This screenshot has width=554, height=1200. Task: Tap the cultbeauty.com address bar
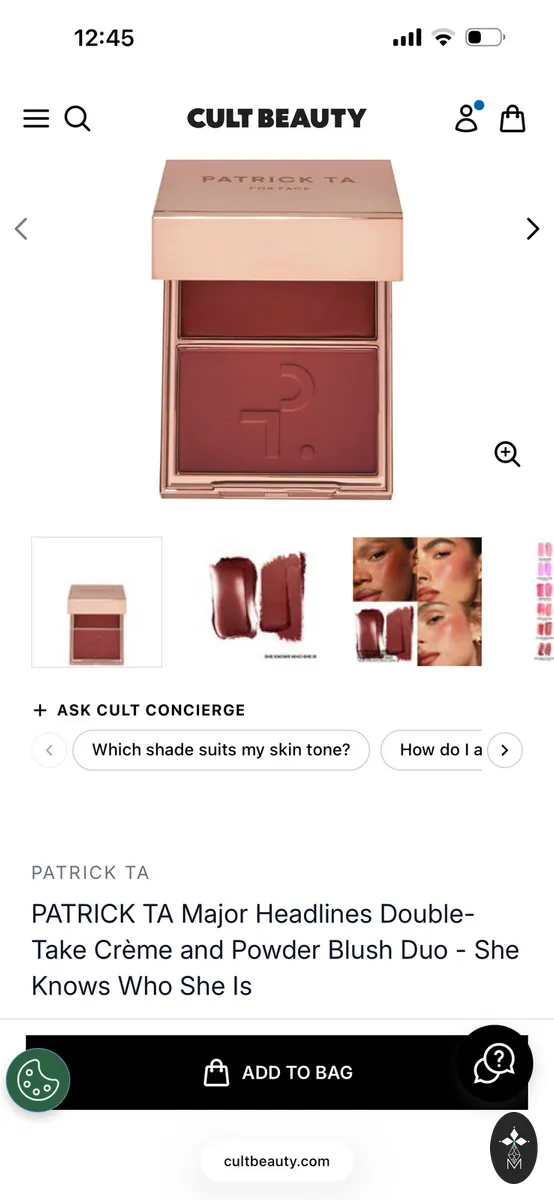pos(277,1161)
